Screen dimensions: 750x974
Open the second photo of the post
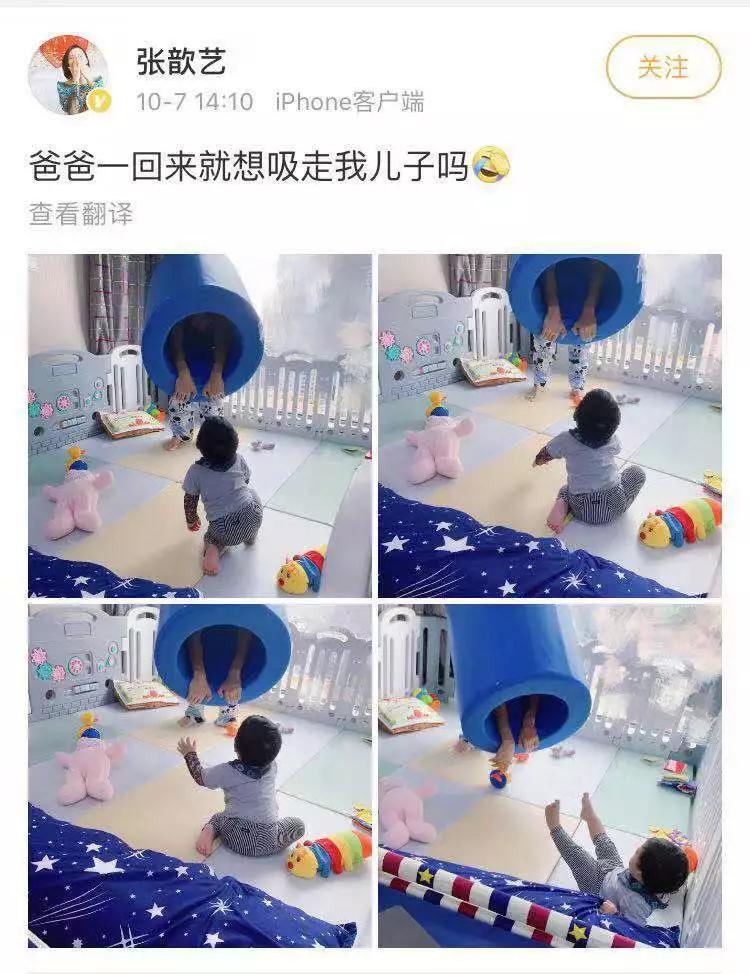pos(550,426)
